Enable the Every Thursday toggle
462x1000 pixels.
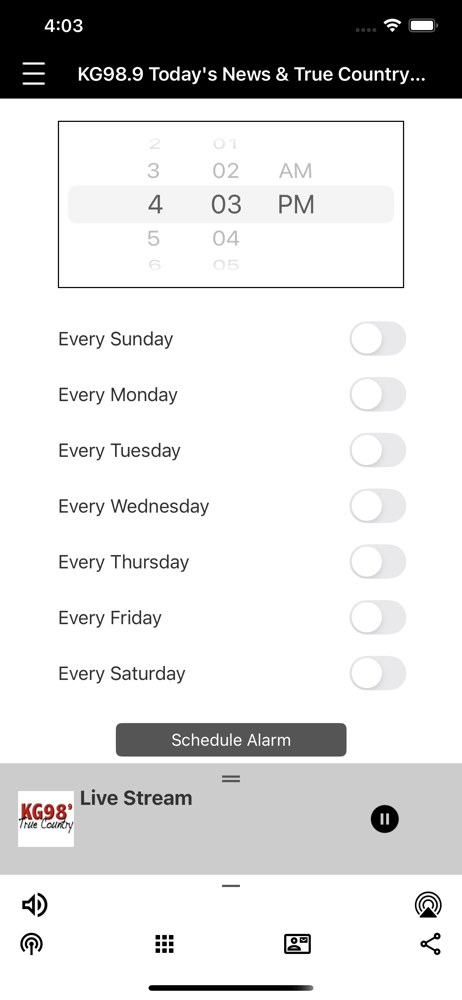point(378,562)
